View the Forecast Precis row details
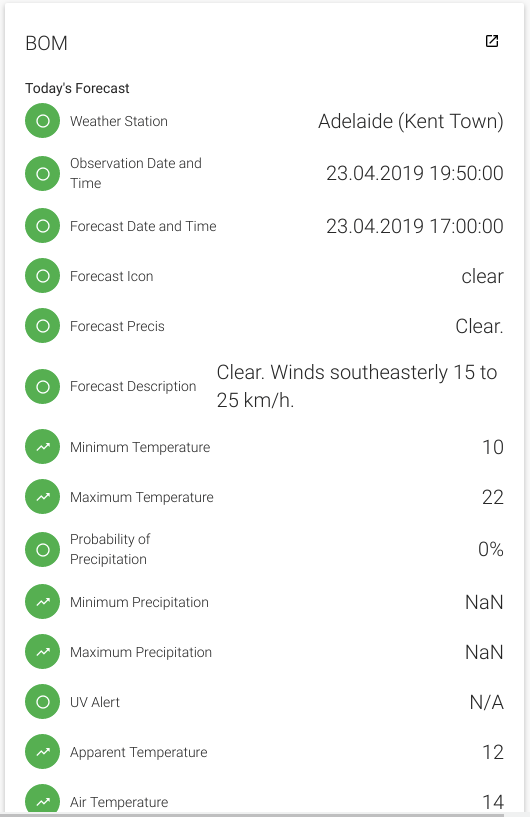 264,326
